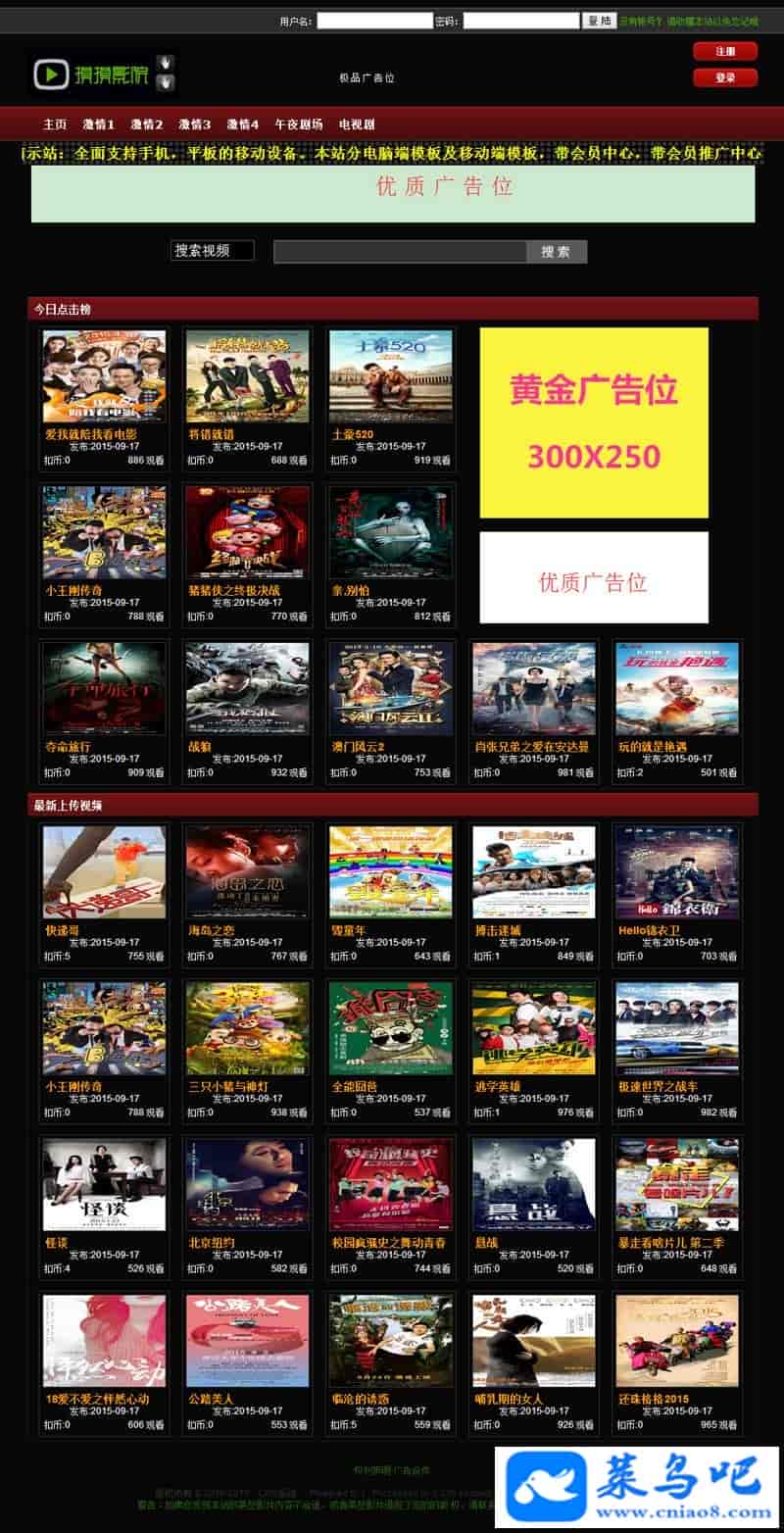Open the video 快递哥
This screenshot has height=1533, width=784.
click(x=104, y=872)
